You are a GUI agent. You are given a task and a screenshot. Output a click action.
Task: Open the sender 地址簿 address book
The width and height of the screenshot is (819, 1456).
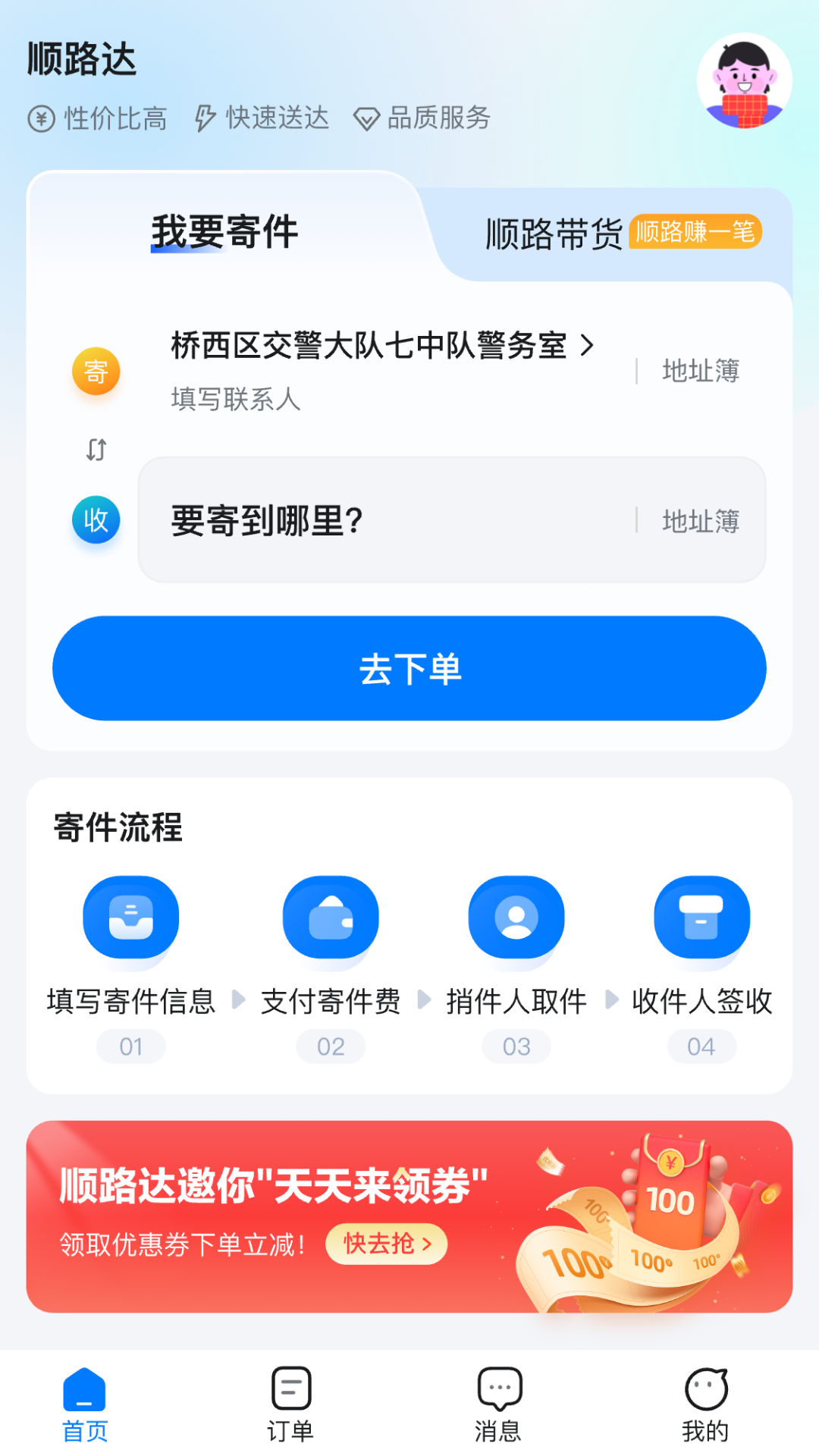tap(701, 372)
